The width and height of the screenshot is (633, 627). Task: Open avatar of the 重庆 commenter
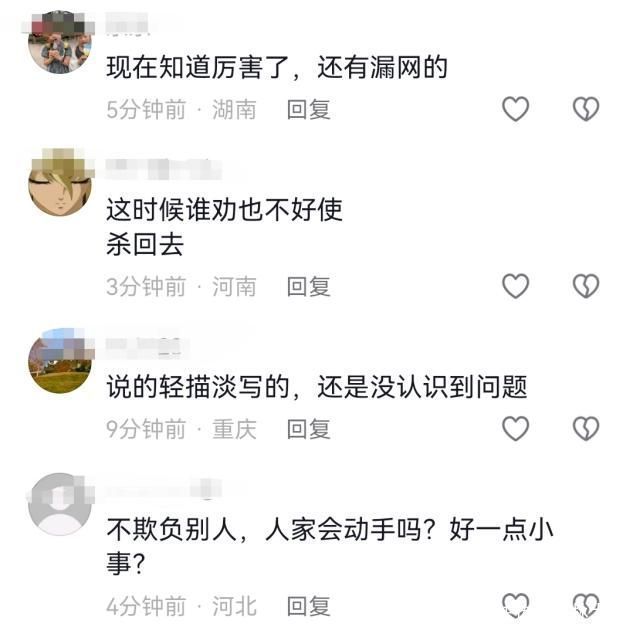coord(60,361)
